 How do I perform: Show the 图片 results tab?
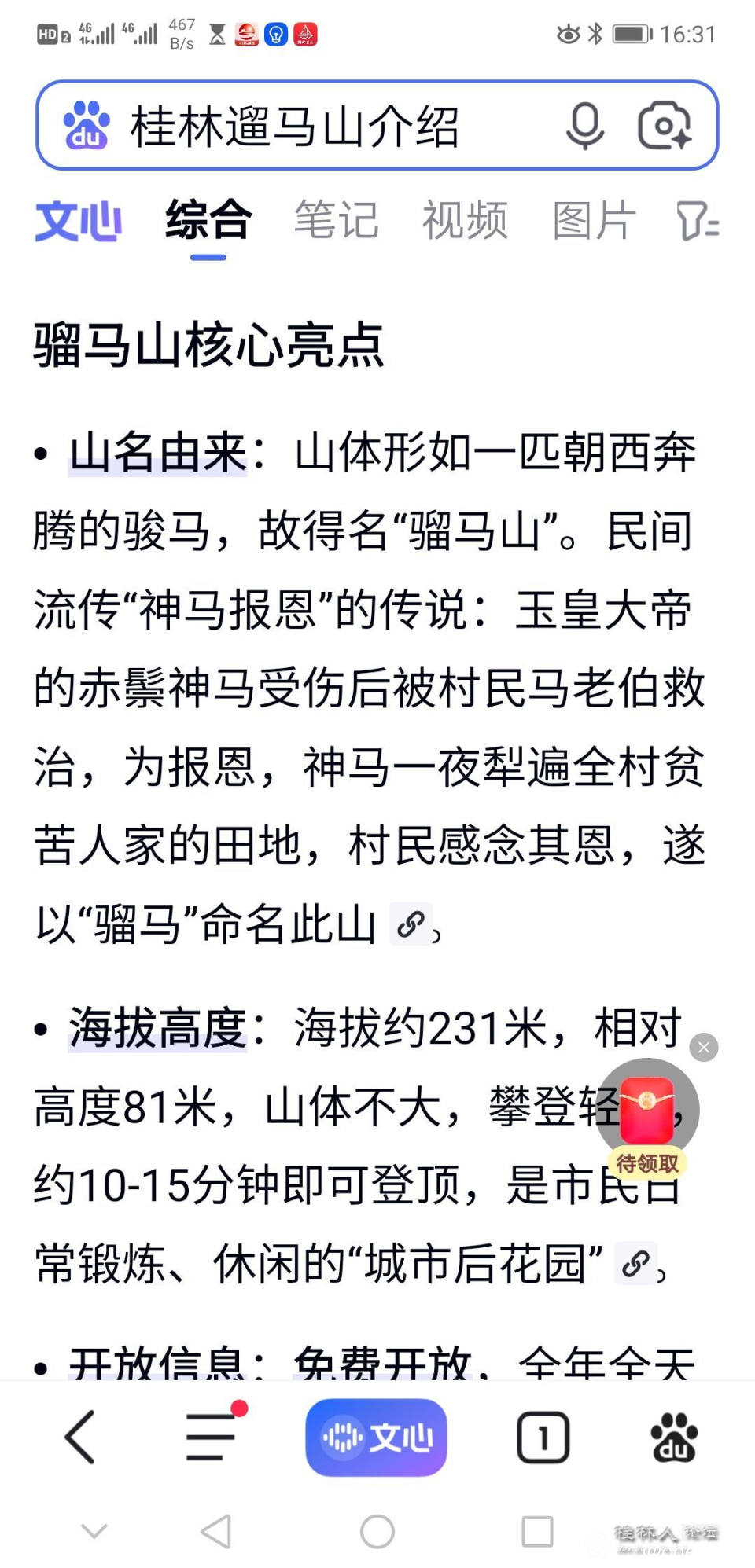pyautogui.click(x=594, y=219)
